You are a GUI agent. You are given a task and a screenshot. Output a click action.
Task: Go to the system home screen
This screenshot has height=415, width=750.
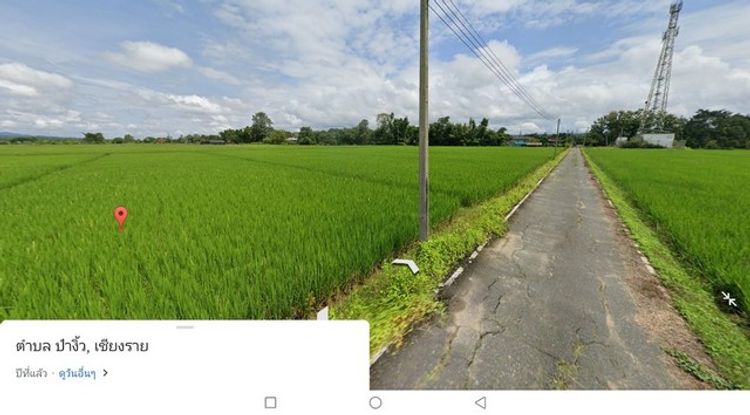(x=375, y=402)
